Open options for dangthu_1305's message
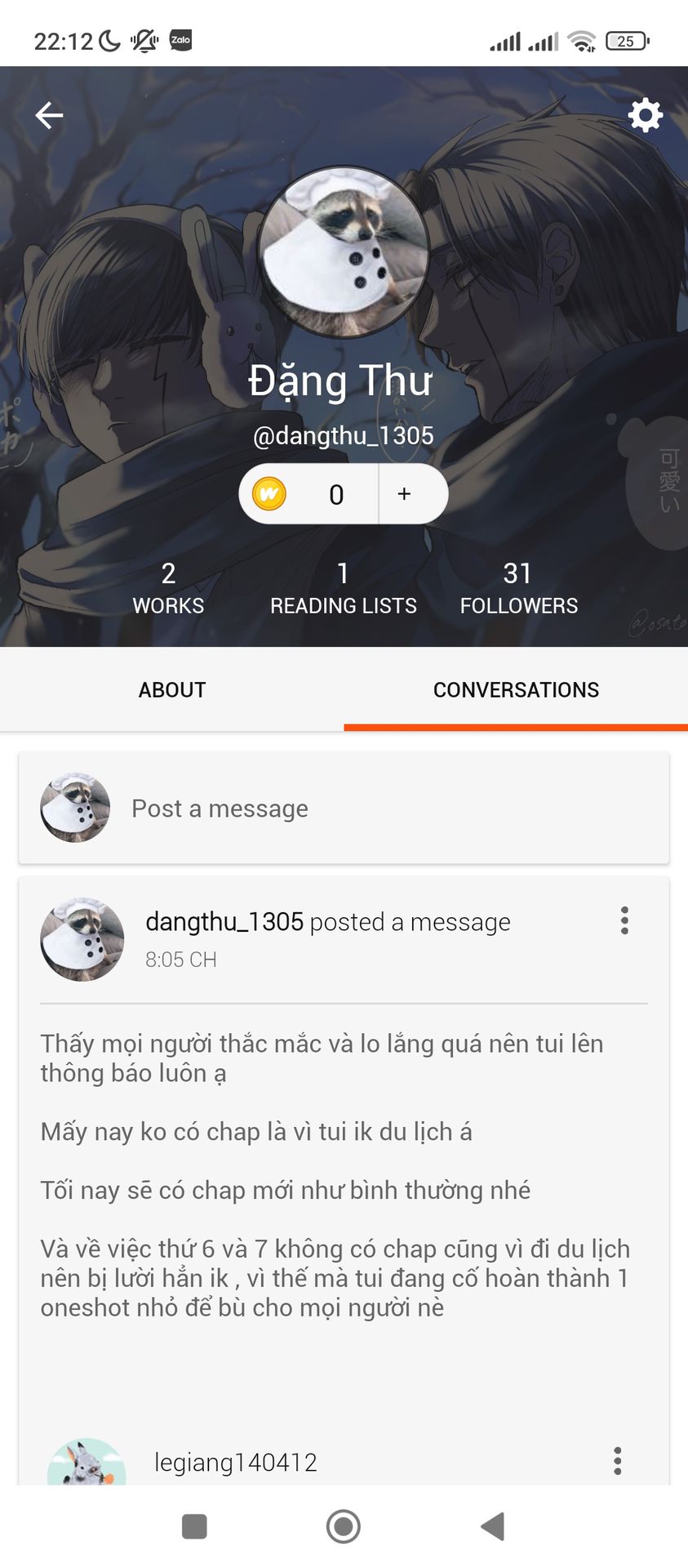Screen dimensions: 688x1568 point(624,920)
